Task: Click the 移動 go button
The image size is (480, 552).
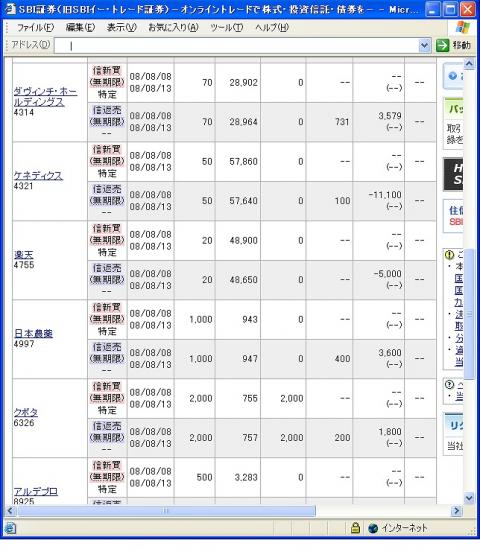Action: [x=453, y=45]
